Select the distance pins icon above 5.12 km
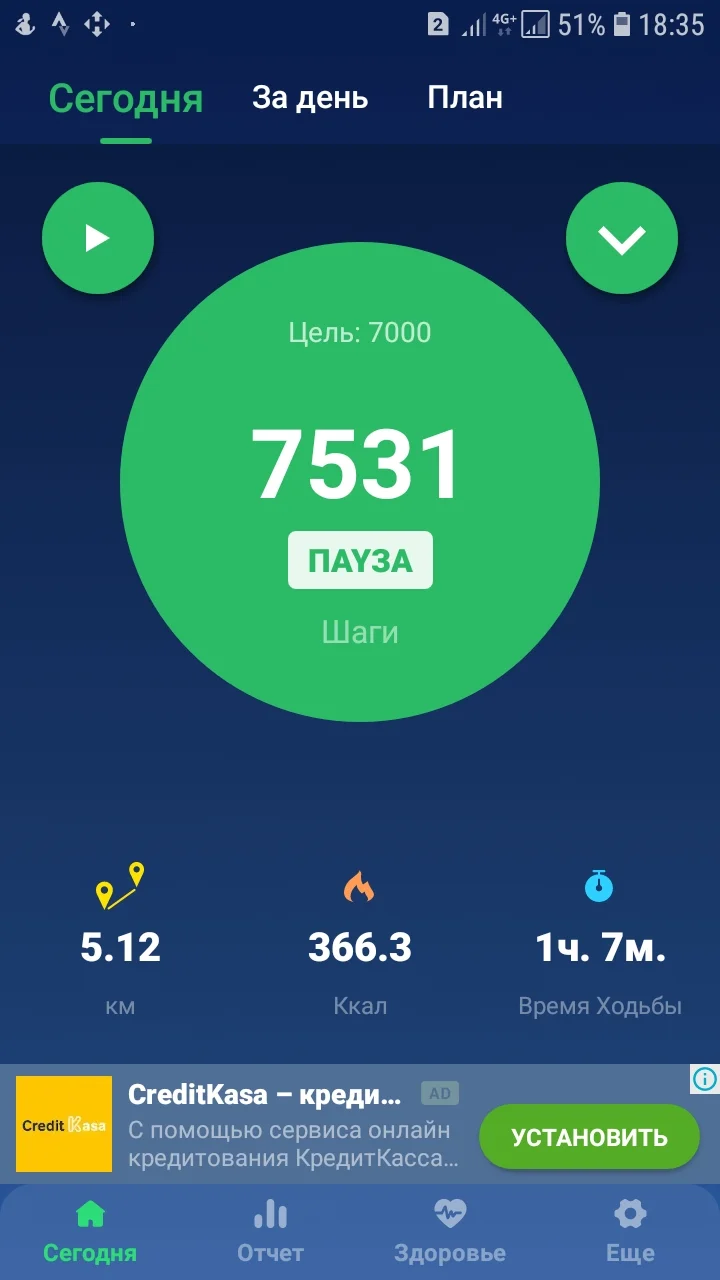 pyautogui.click(x=120, y=884)
